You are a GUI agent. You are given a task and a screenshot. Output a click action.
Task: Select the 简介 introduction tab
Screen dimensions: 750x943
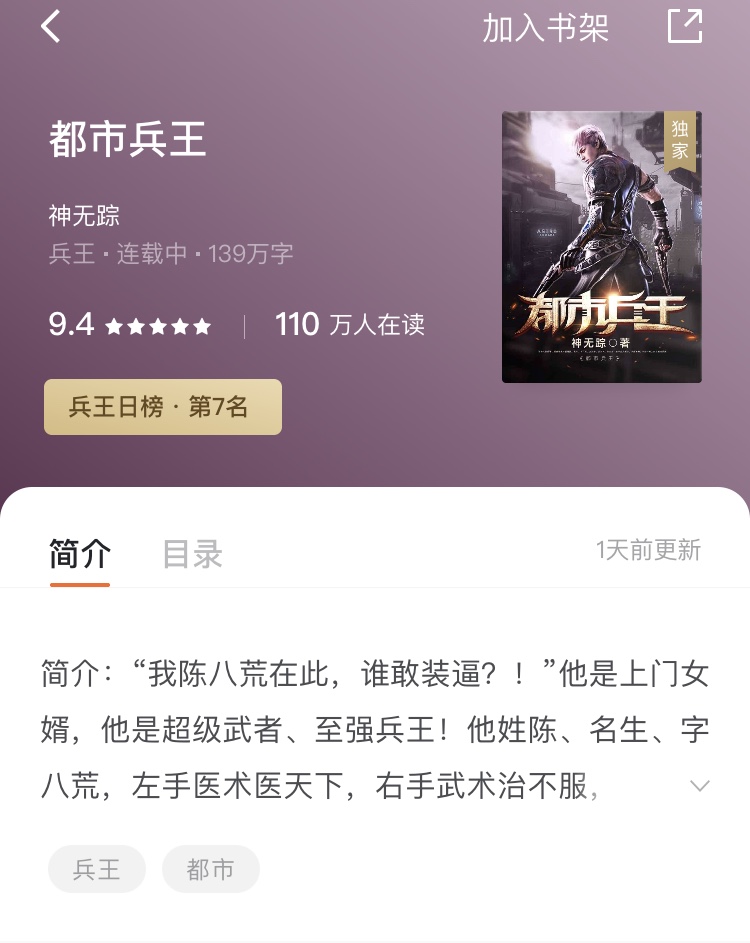79,553
